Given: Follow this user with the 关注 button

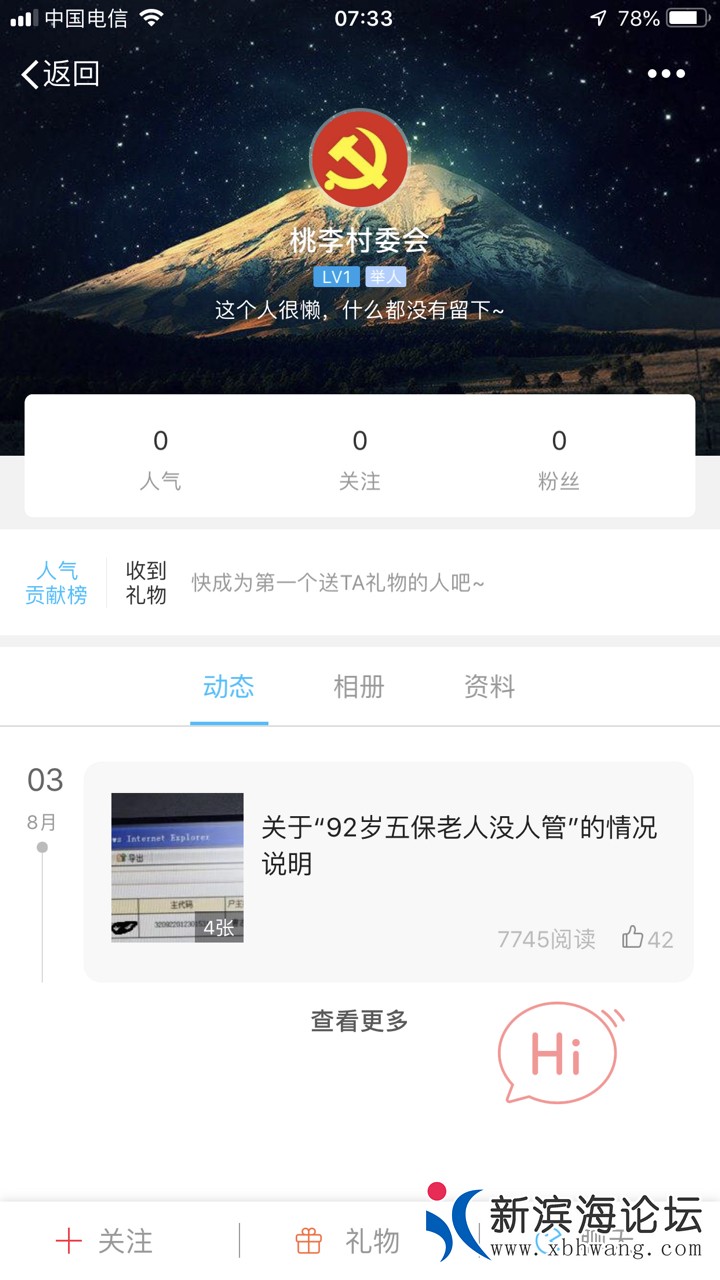Looking at the screenshot, I should coord(105,1241).
